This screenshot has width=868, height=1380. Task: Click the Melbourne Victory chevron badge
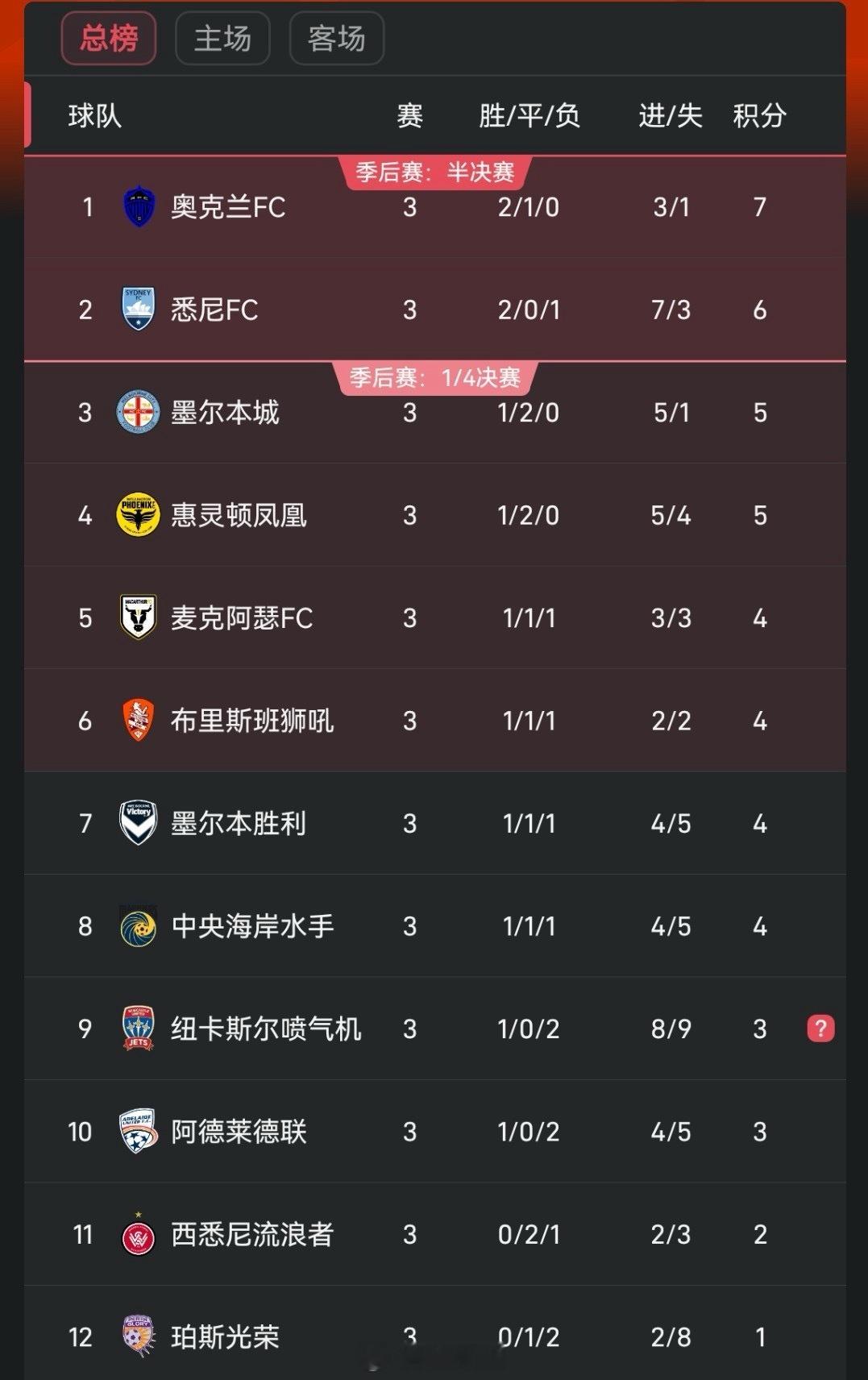pos(137,823)
